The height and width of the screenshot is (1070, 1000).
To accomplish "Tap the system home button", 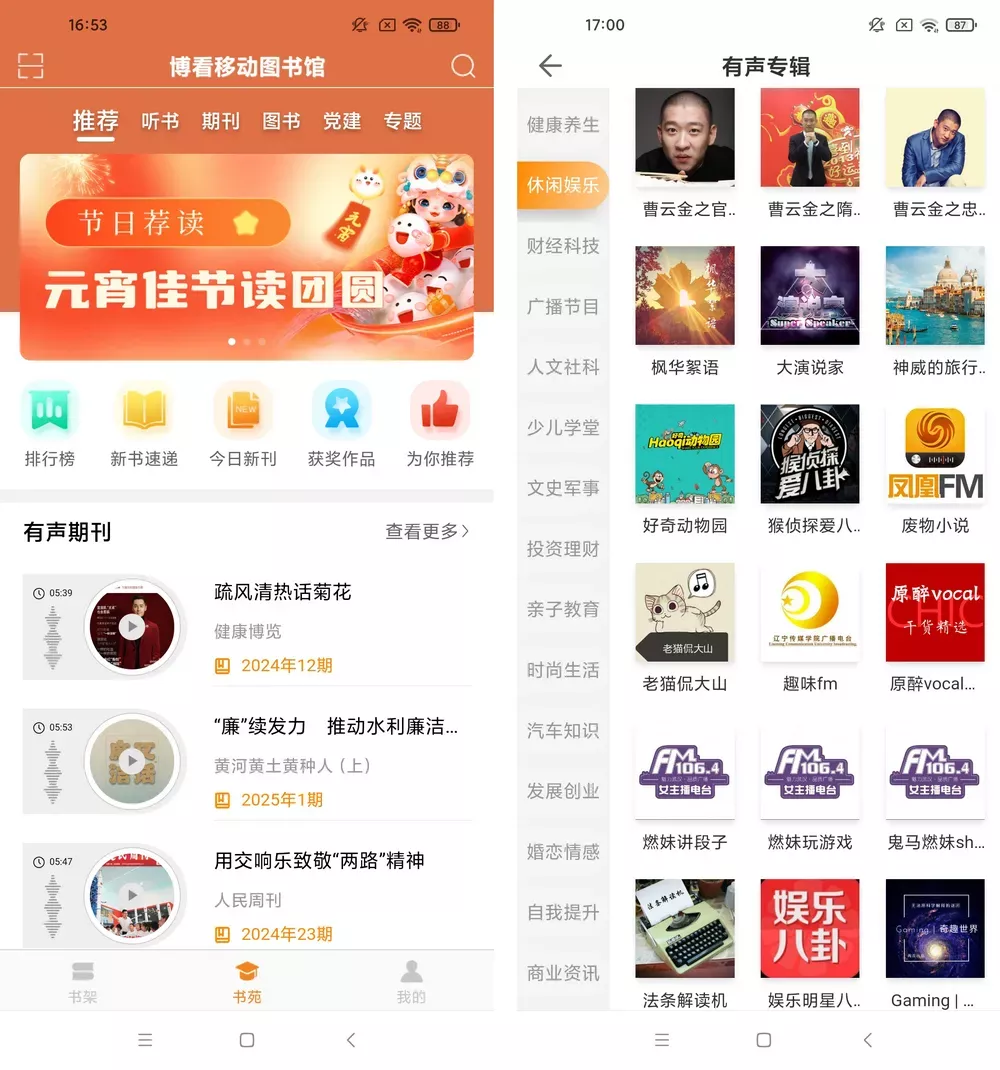I will 247,1040.
